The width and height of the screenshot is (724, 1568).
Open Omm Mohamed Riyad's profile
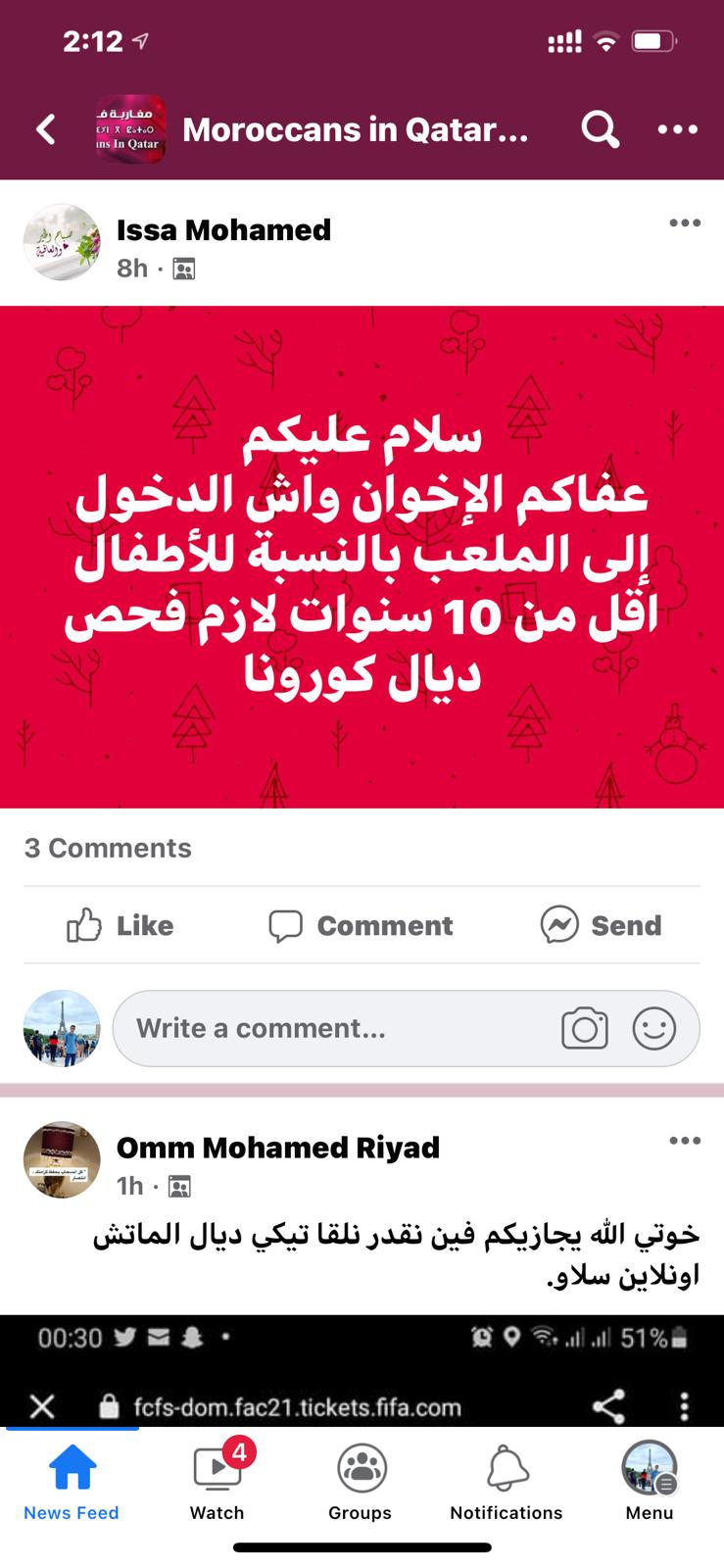click(277, 1148)
